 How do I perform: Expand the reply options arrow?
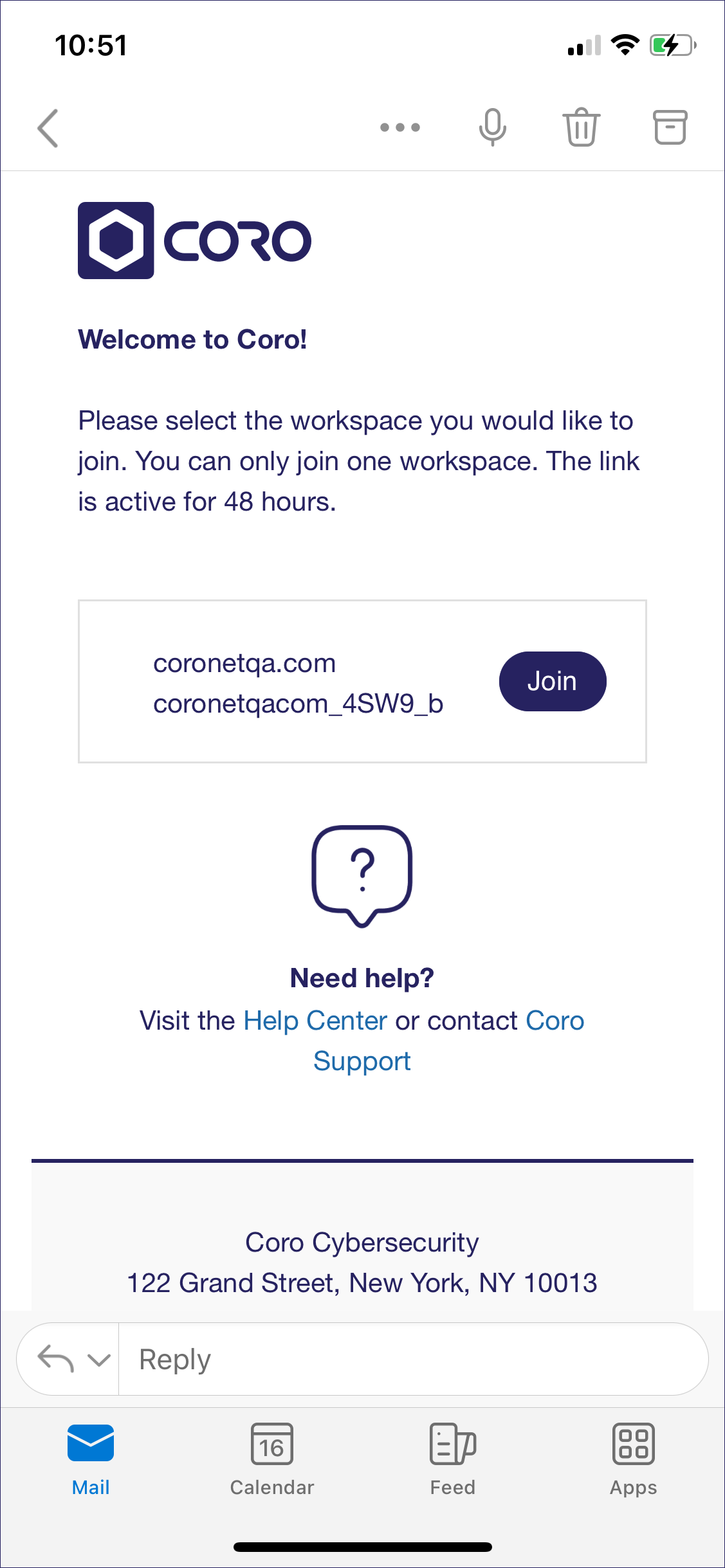(98, 1360)
